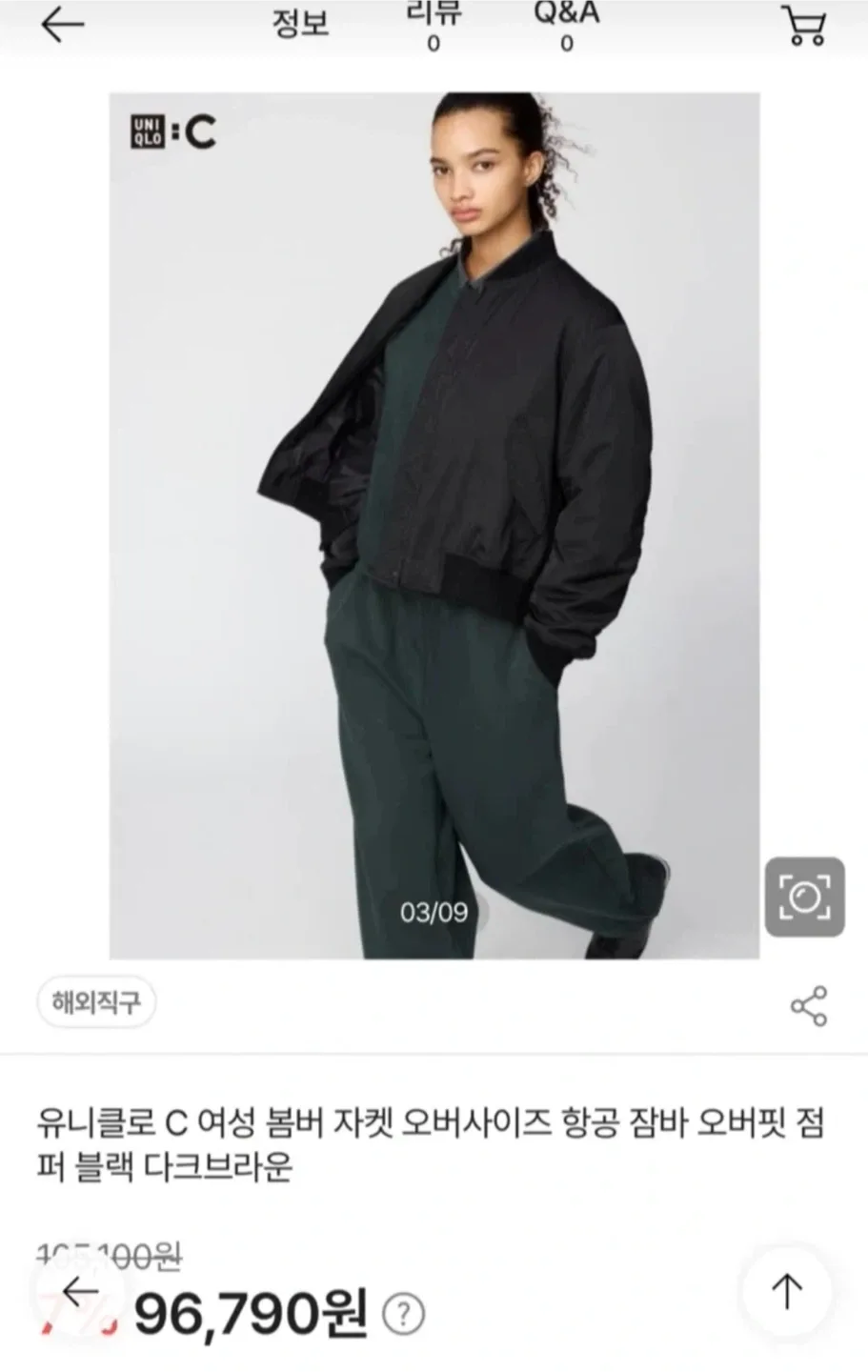
Task: Open price info help icon
Action: (403, 1316)
